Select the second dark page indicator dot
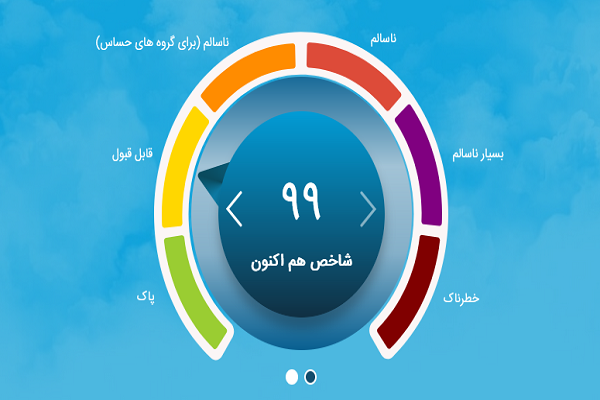Viewport: 600px width, 400px height. click(x=311, y=377)
